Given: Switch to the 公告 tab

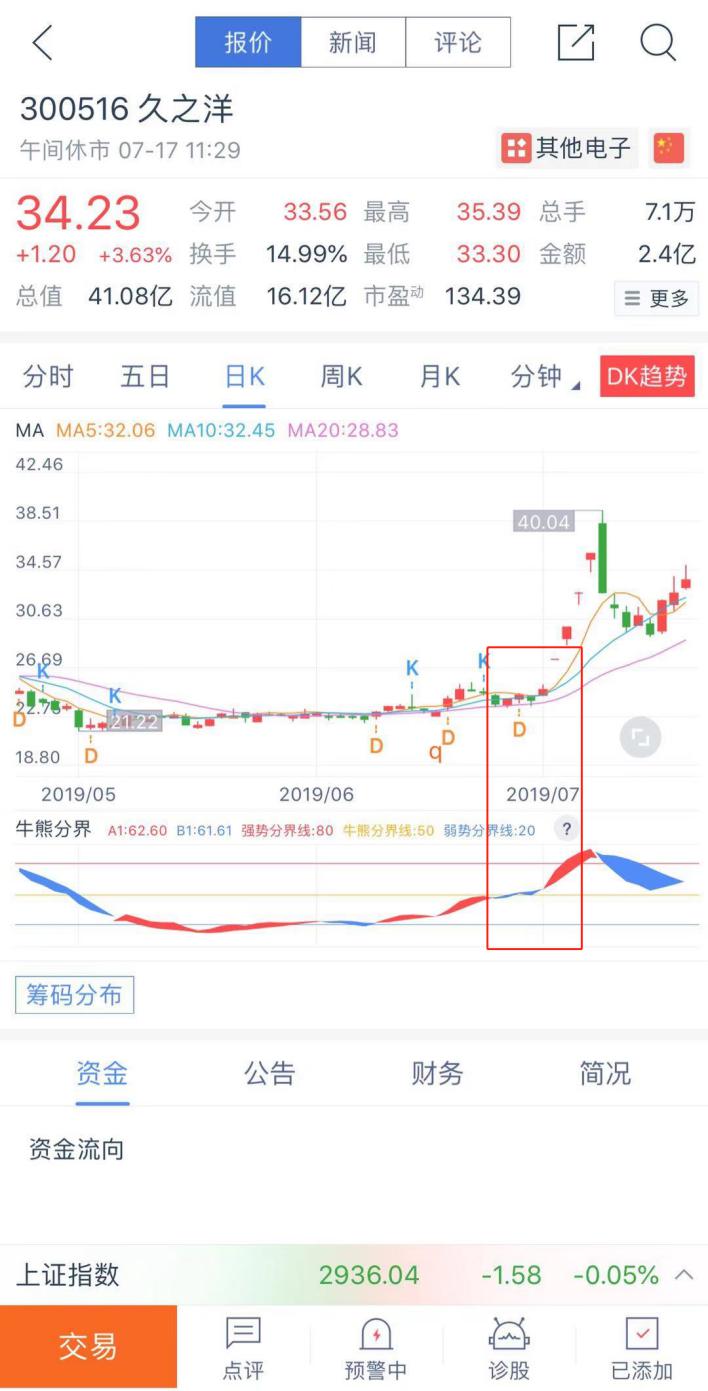Looking at the screenshot, I should (x=269, y=1074).
